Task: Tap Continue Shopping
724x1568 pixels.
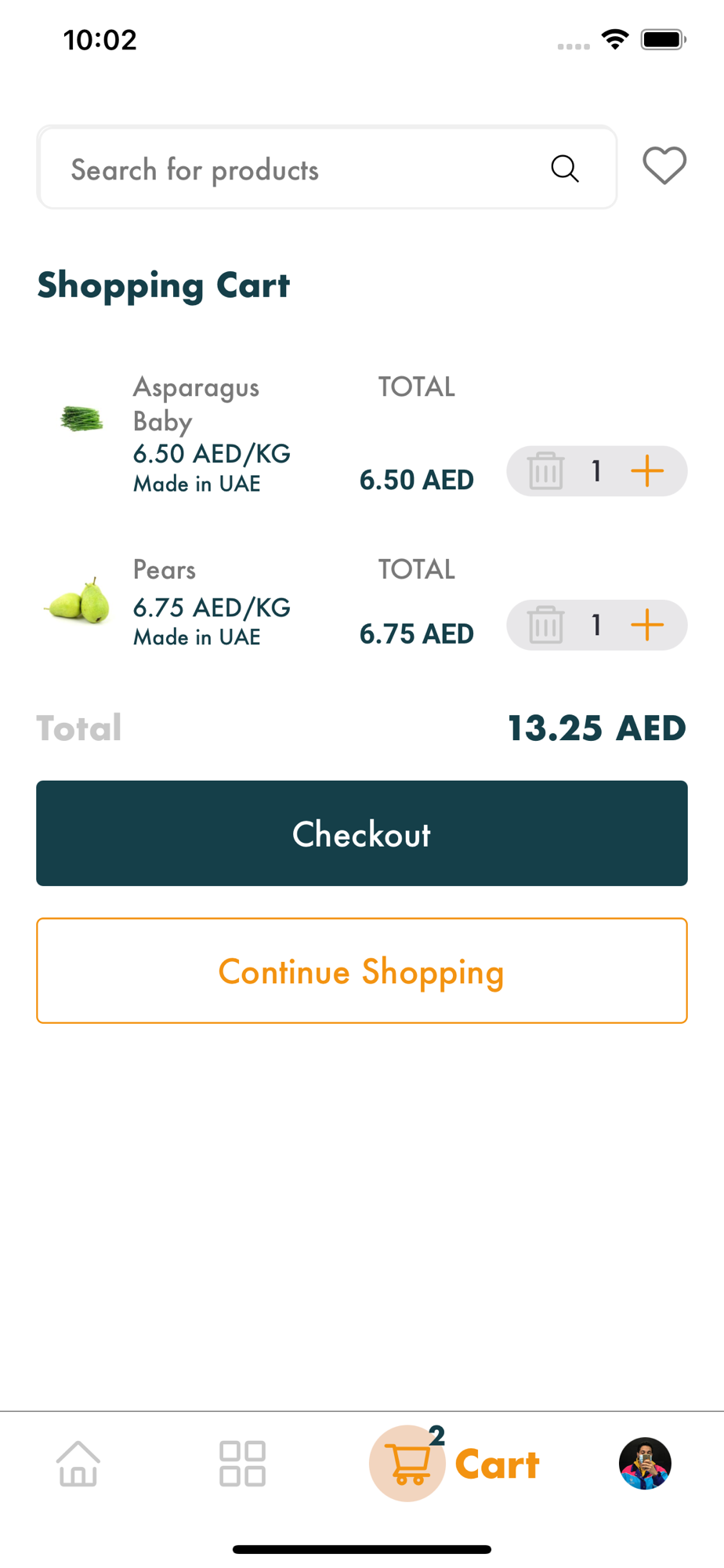Action: coord(362,971)
